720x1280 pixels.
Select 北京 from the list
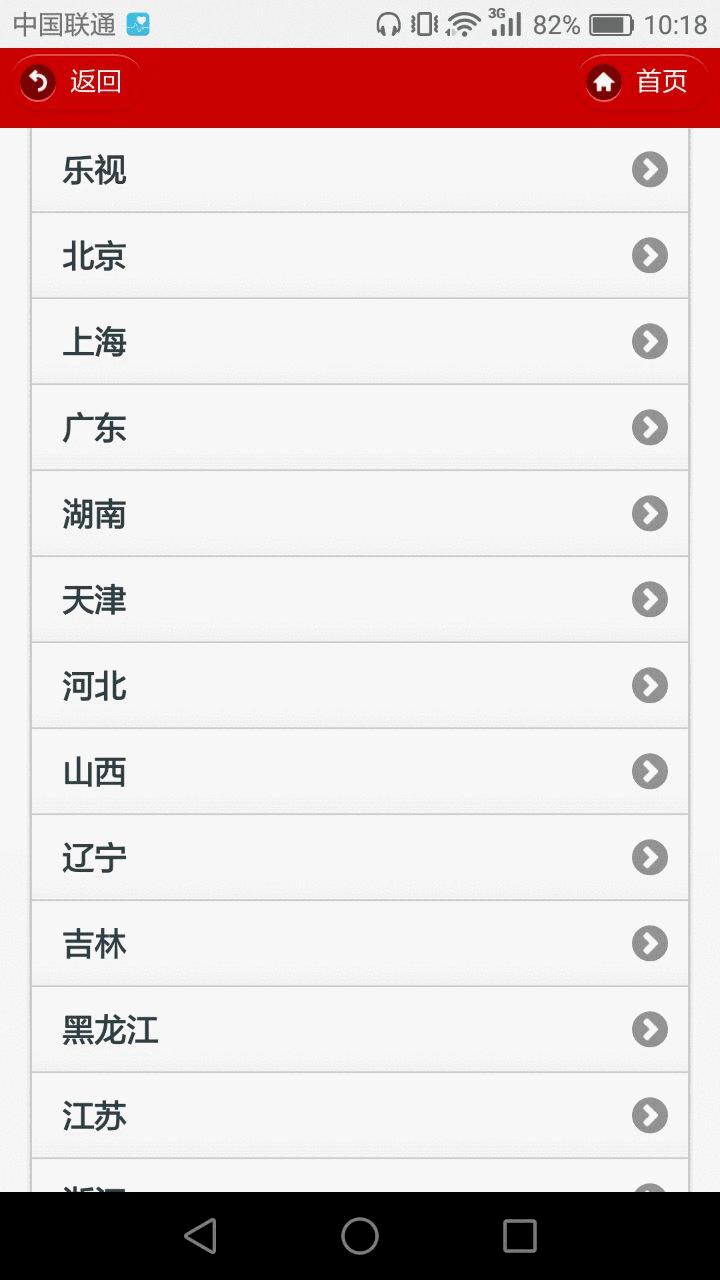pyautogui.click(x=360, y=256)
